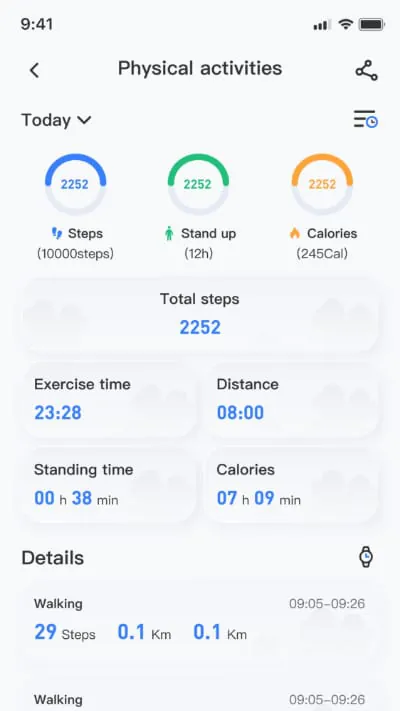Open the Standing time card
400x711 pixels.
click(x=109, y=485)
